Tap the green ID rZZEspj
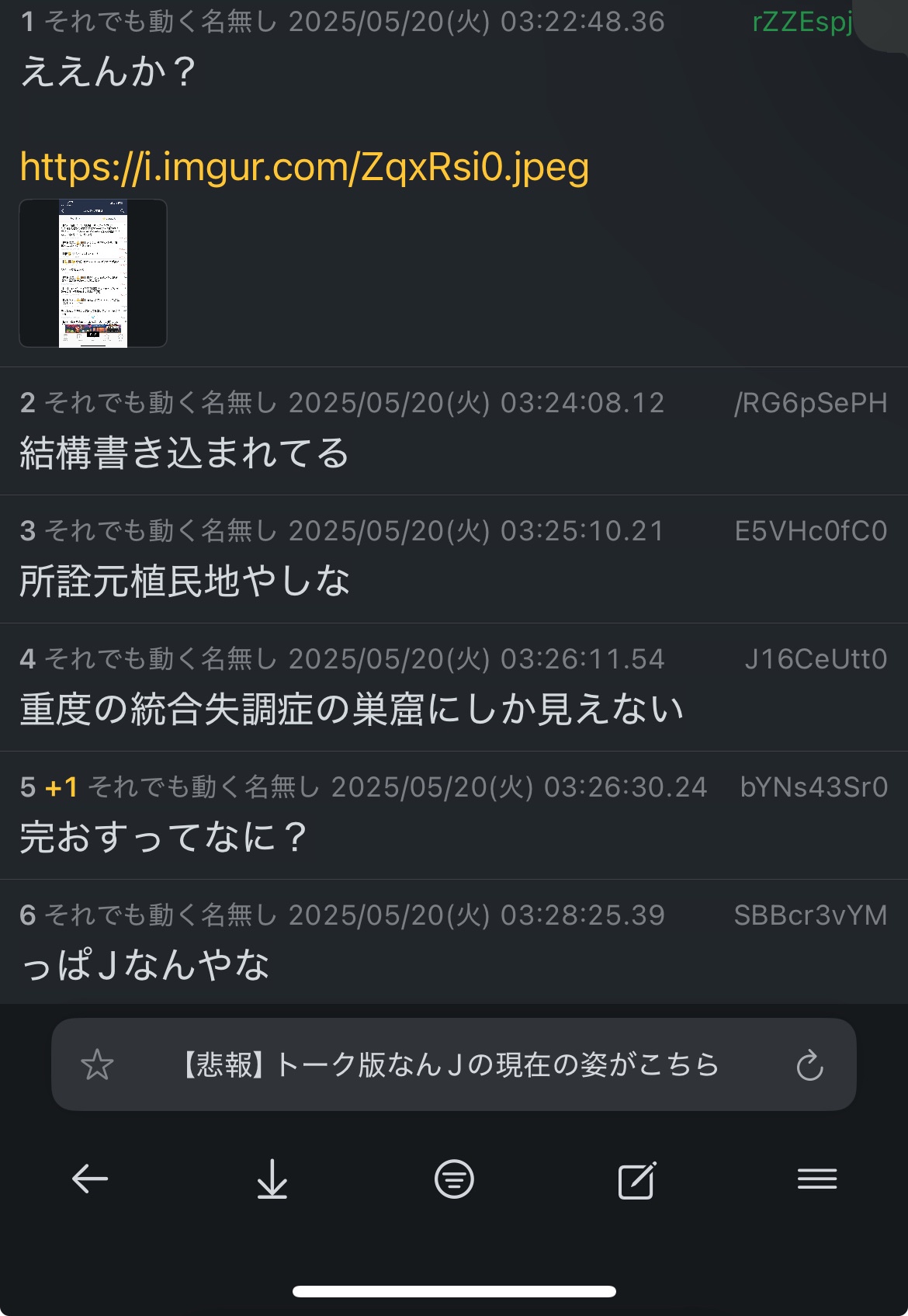 (801, 22)
